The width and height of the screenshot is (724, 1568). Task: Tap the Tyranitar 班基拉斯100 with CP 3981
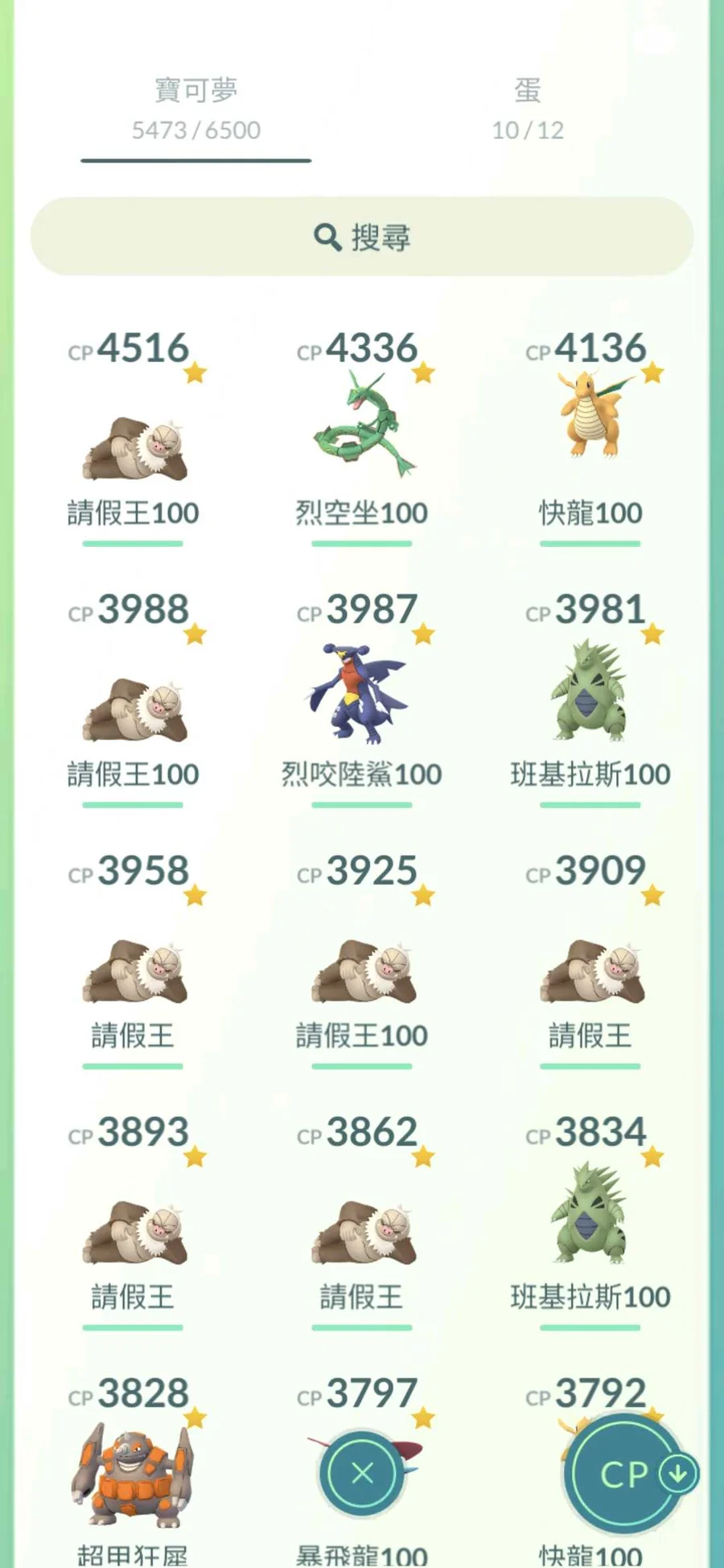click(592, 696)
